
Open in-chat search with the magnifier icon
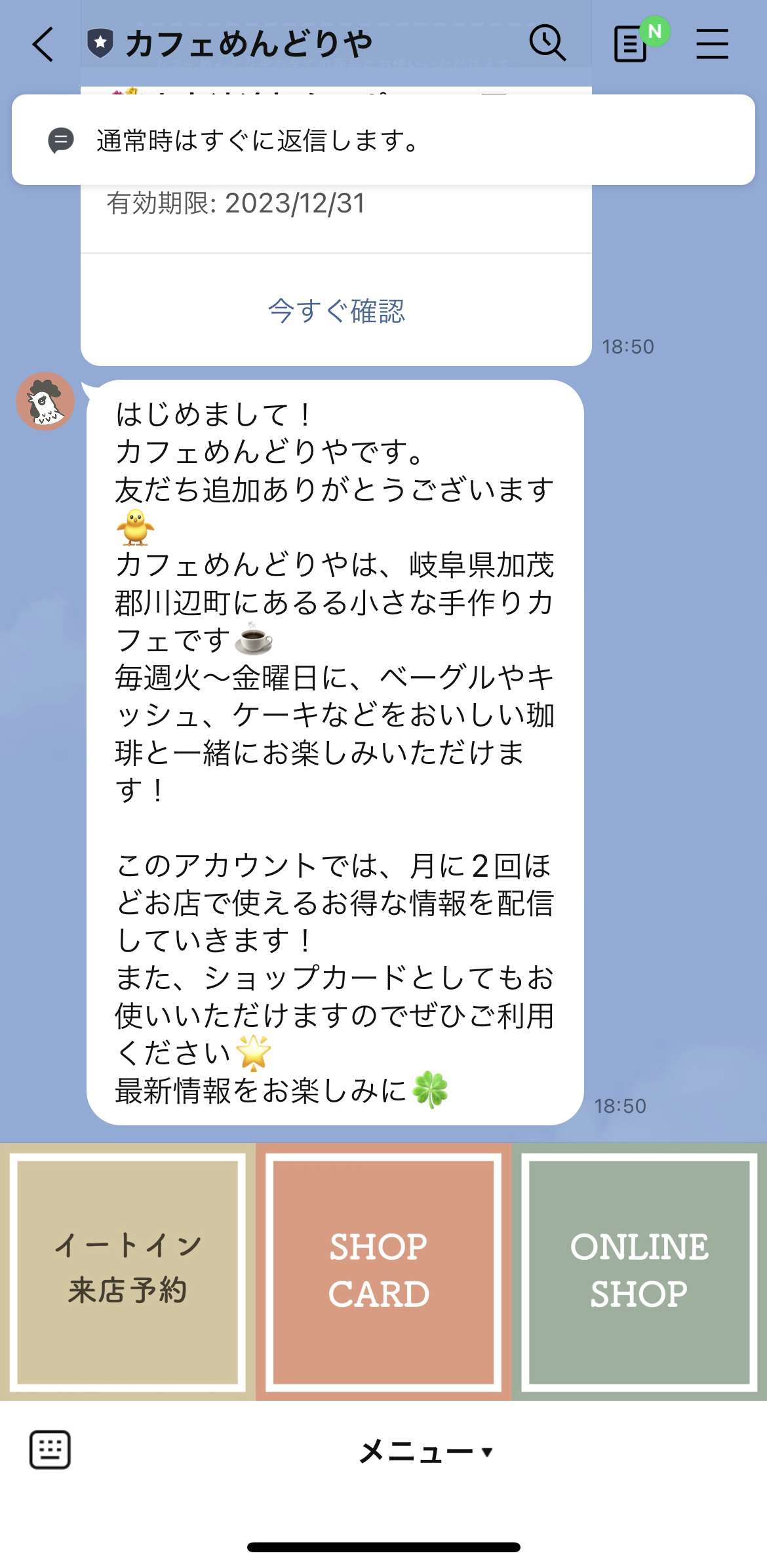pyautogui.click(x=548, y=43)
